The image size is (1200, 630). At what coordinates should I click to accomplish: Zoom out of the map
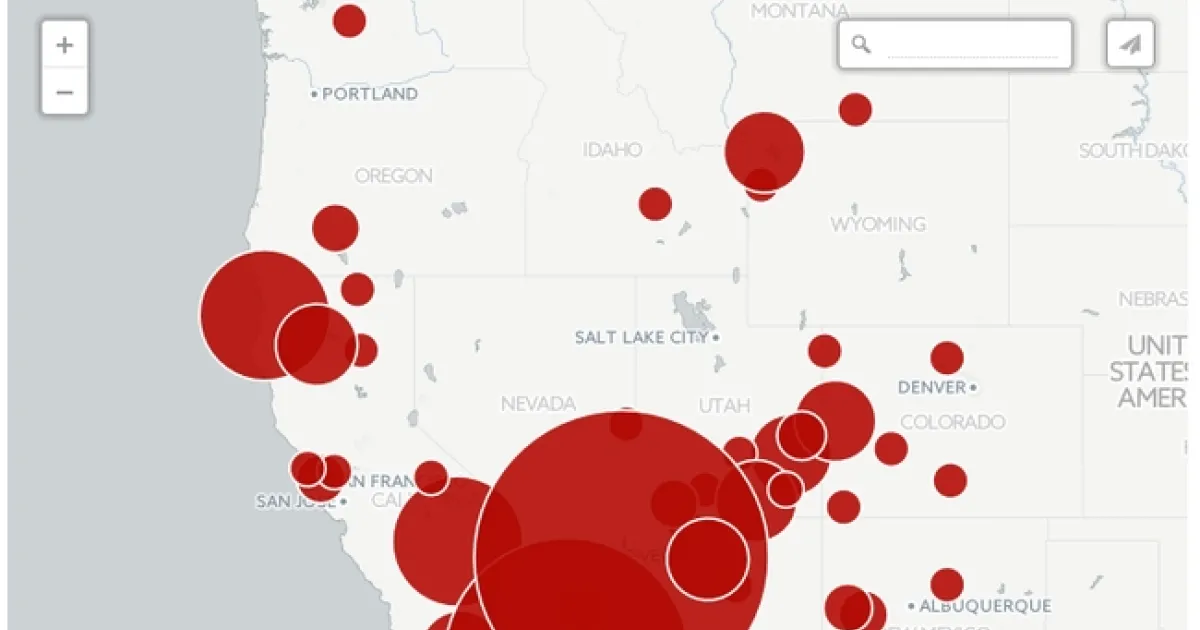(65, 93)
